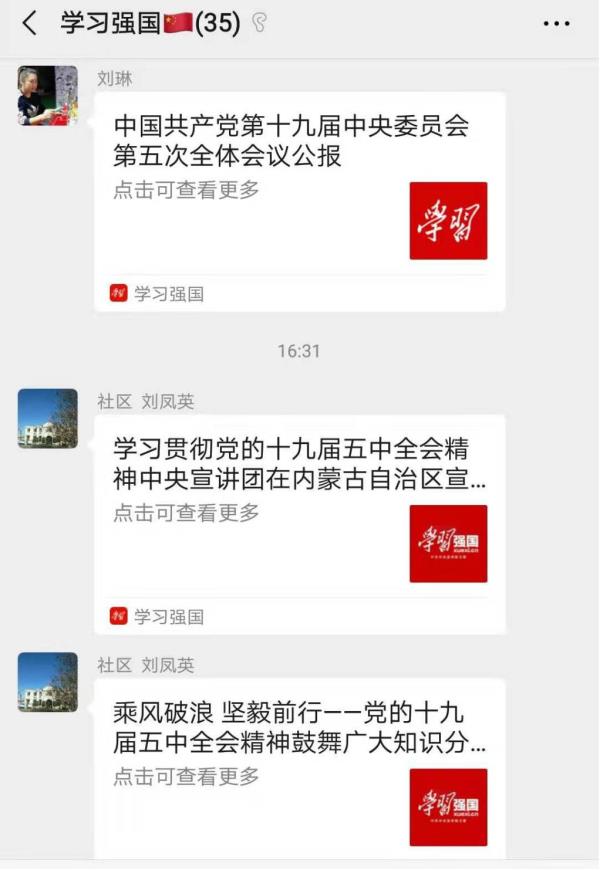View 刘凤英's avatar above 学习贯彻 article

coord(47,418)
